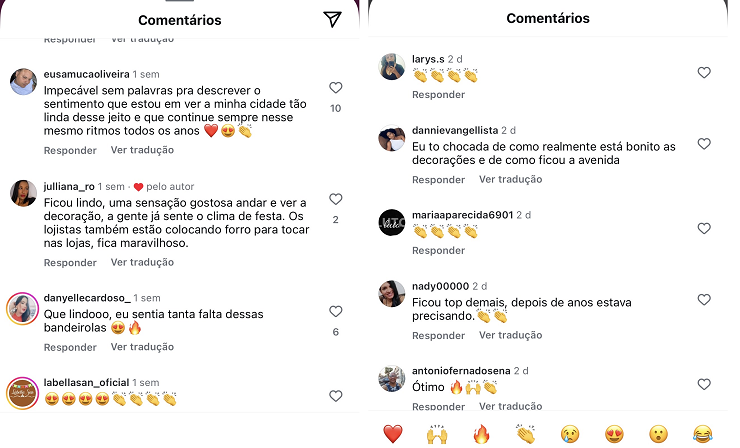Image resolution: width=740 pixels, height=448 pixels.
Task: Insert the red heart emoji
Action: (x=393, y=434)
